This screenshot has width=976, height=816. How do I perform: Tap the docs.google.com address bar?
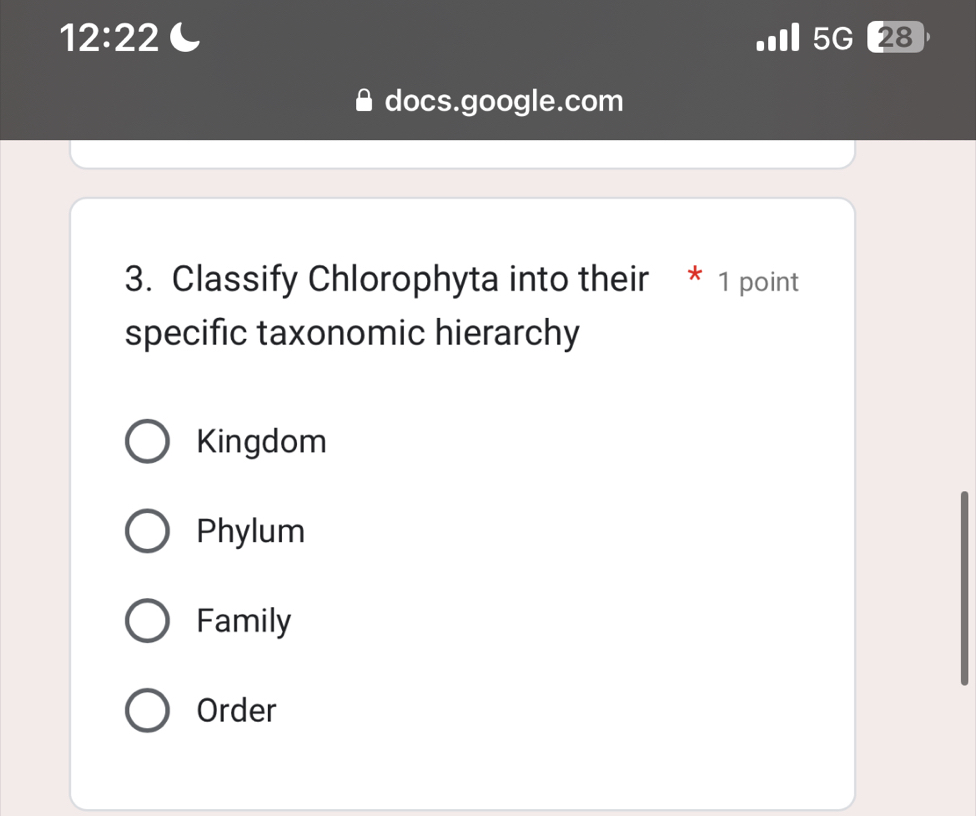489,101
